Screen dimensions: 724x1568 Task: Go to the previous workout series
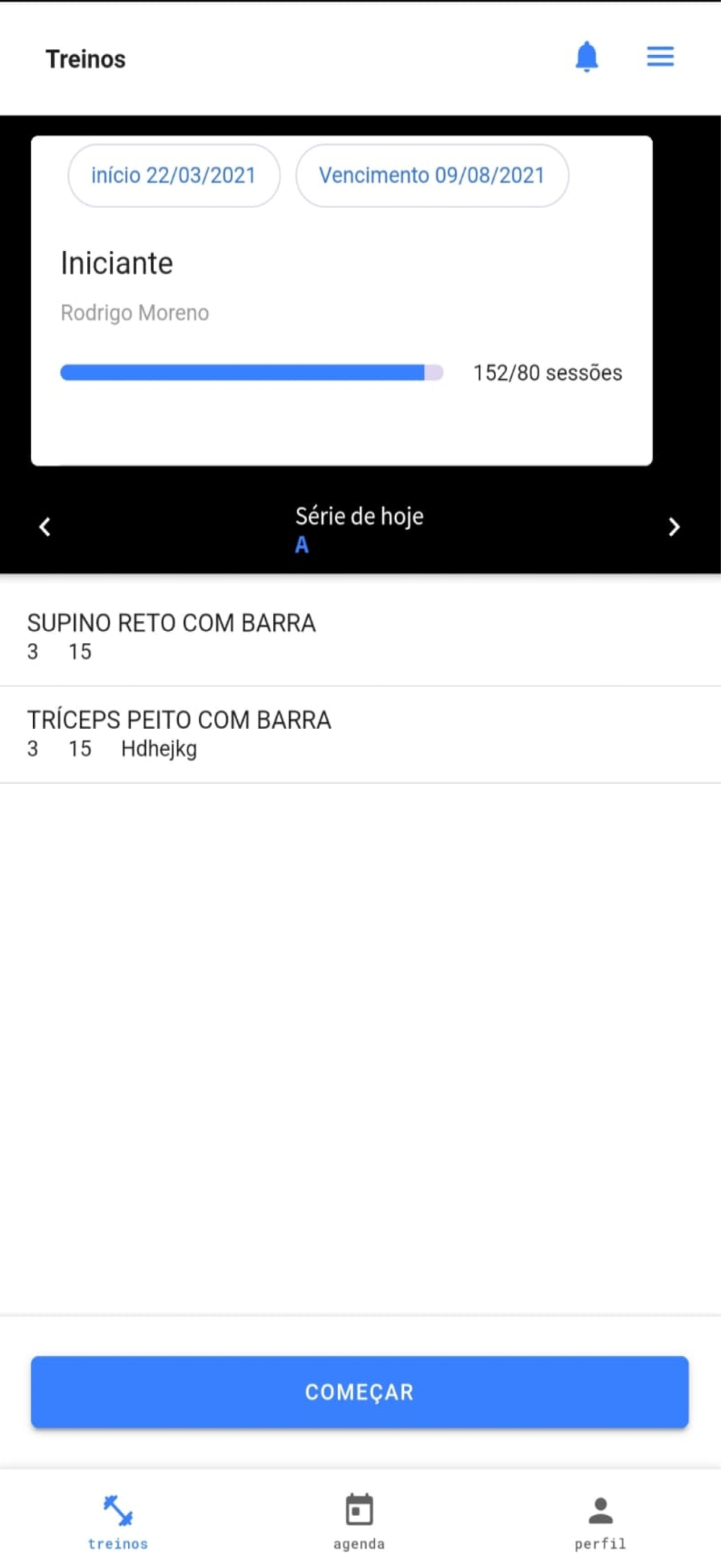click(x=44, y=528)
